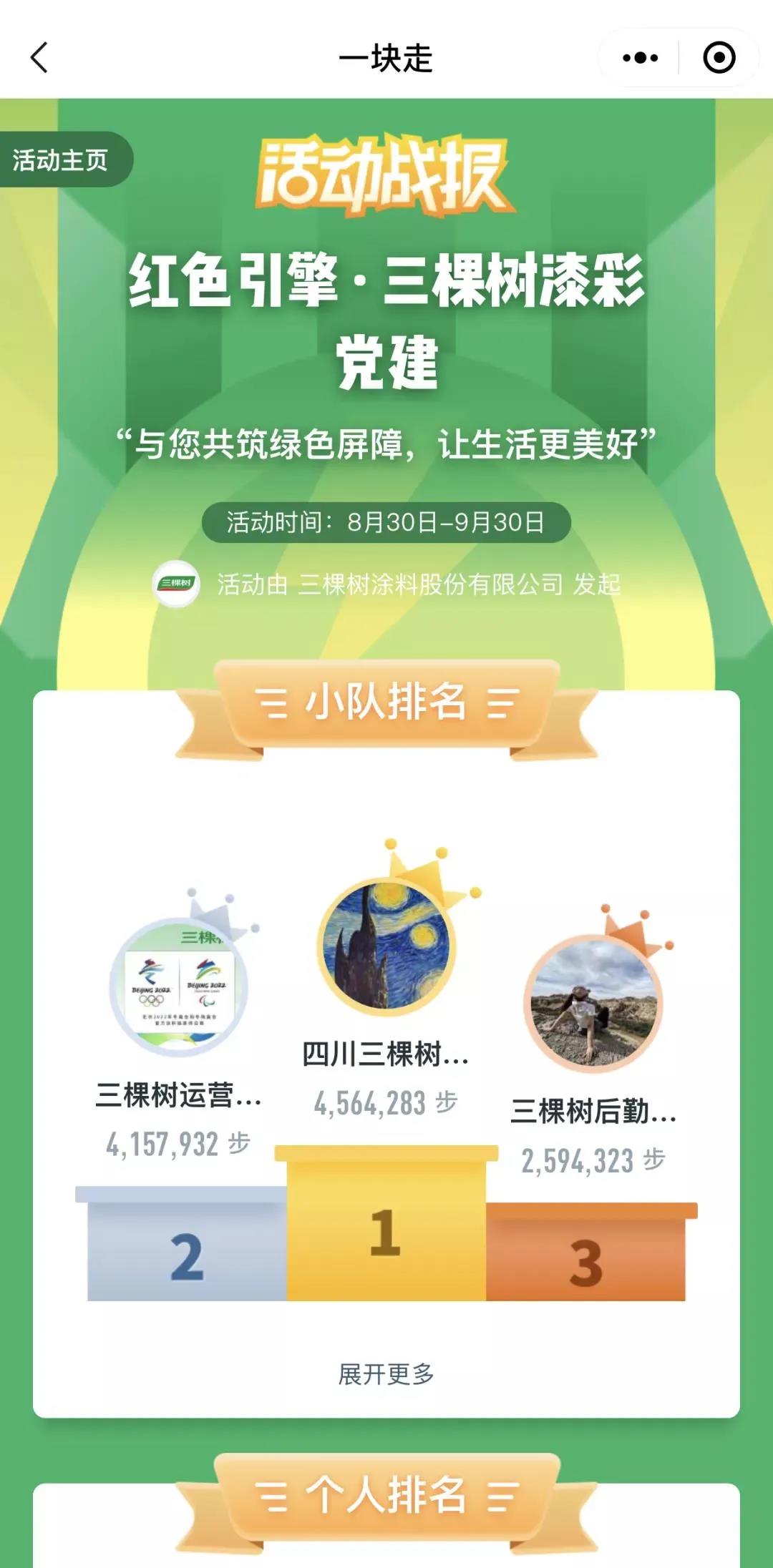The image size is (773, 1568).
Task: Open third-place team 三棵树后勤
Action: 593,1004
